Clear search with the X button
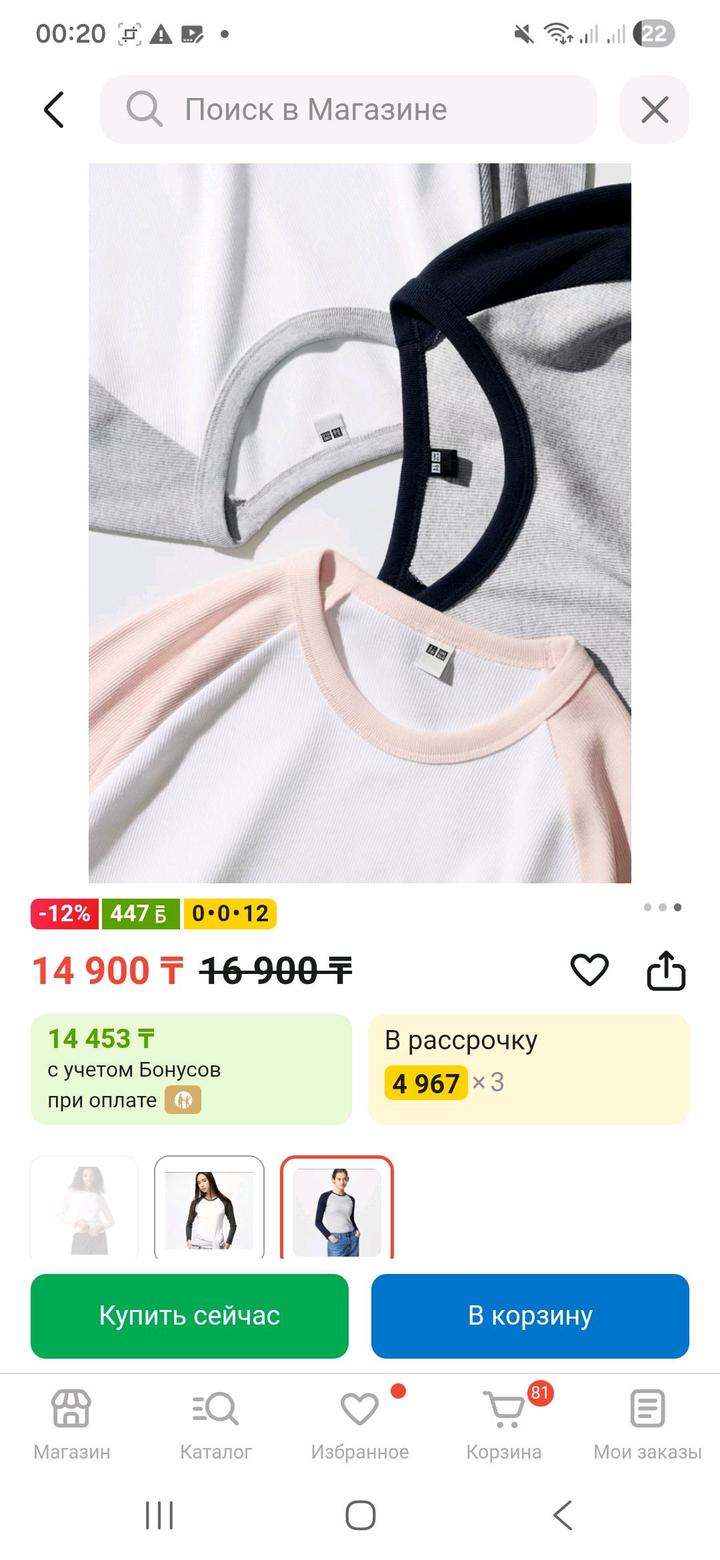Image resolution: width=720 pixels, height=1560 pixels. tap(655, 110)
